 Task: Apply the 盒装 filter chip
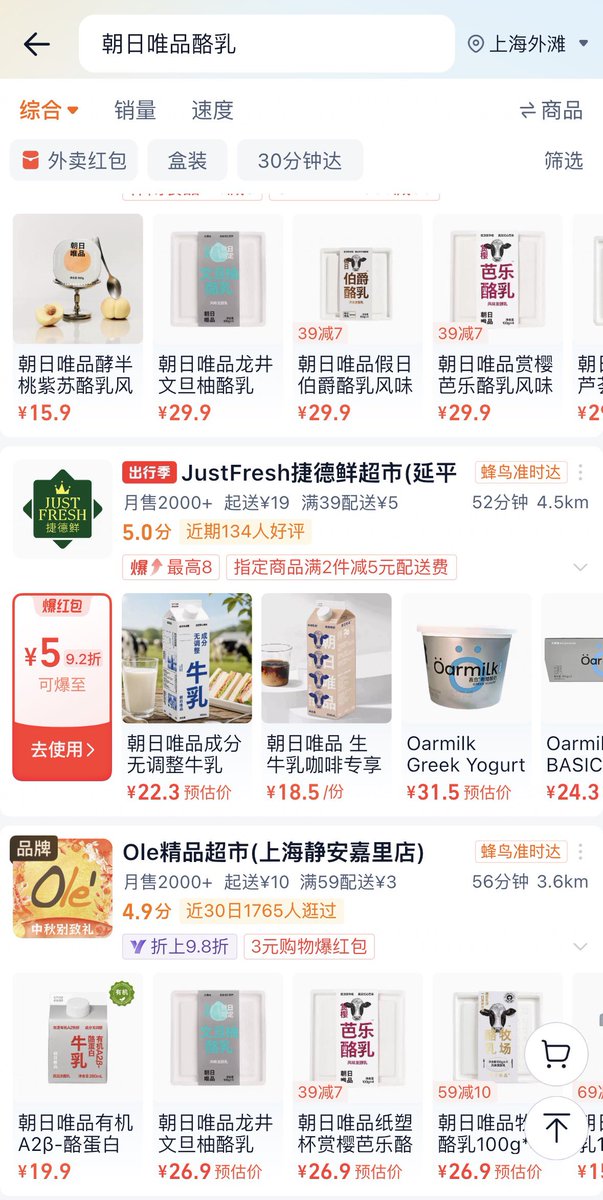pyautogui.click(x=187, y=160)
